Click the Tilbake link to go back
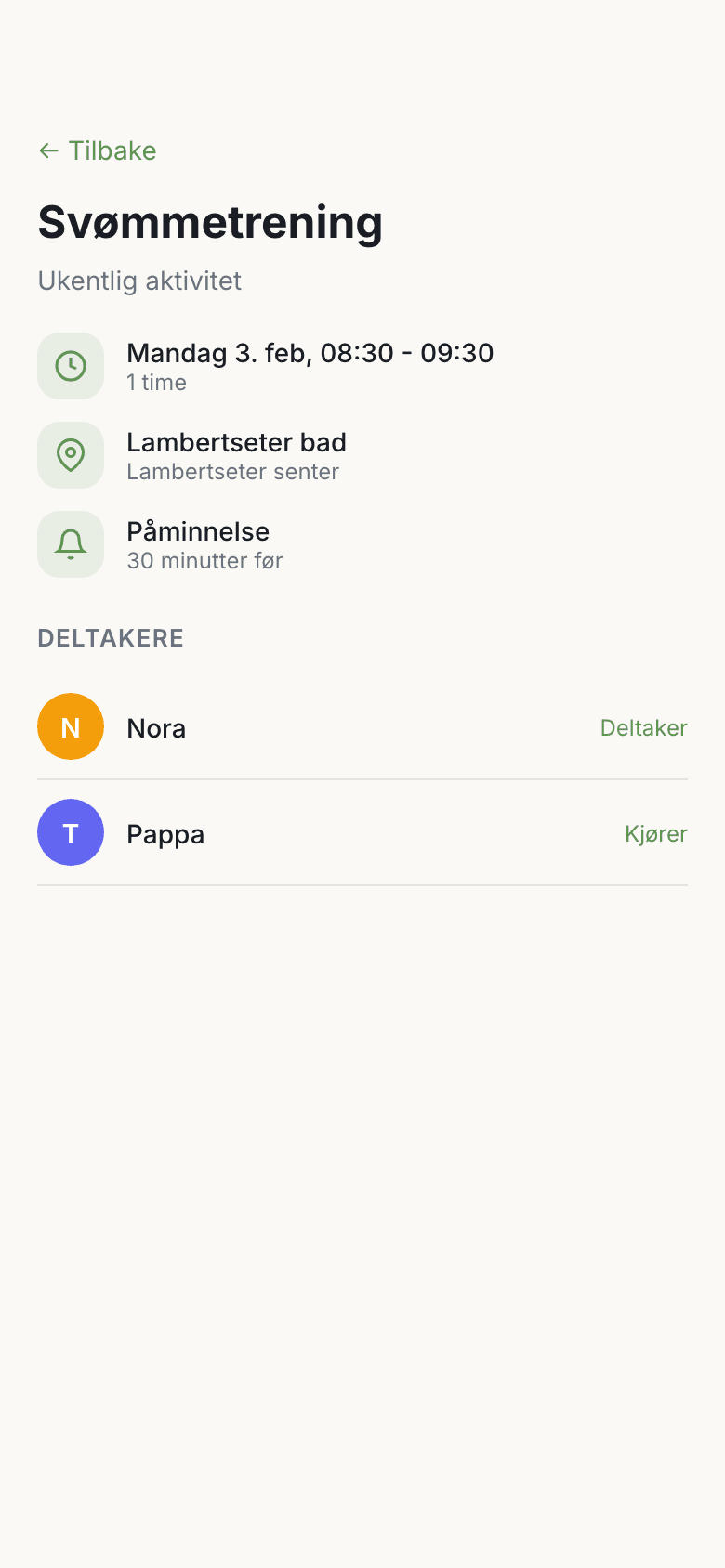The image size is (725, 1568). 97,150
